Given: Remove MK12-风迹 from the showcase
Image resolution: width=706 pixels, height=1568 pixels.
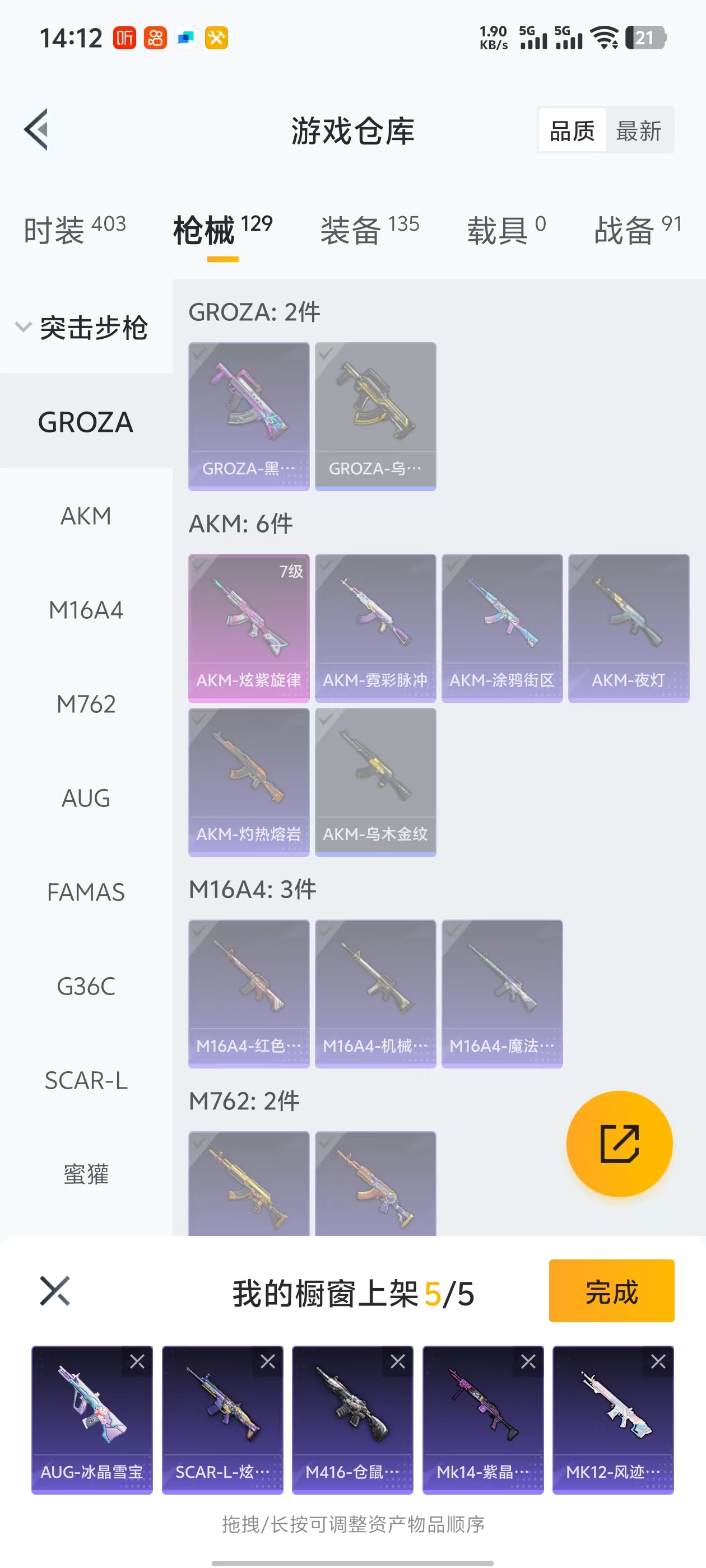Looking at the screenshot, I should tap(658, 1362).
